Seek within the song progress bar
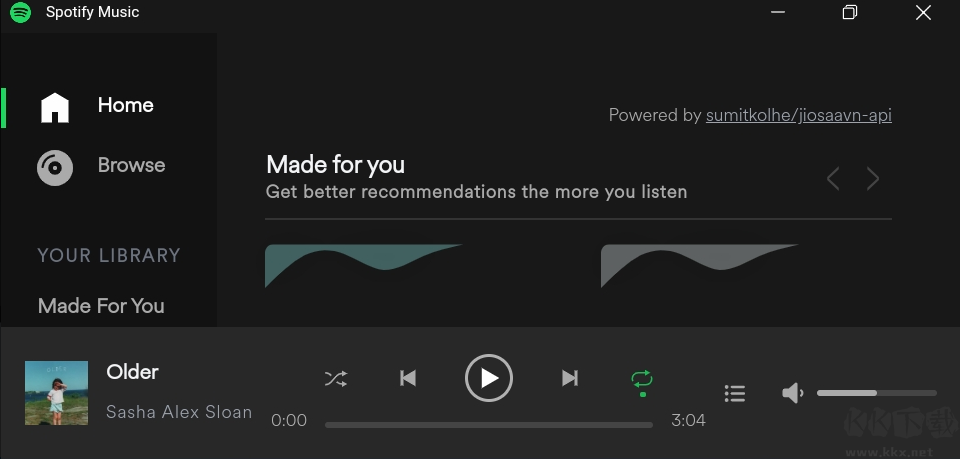960x459 pixels. coord(489,424)
